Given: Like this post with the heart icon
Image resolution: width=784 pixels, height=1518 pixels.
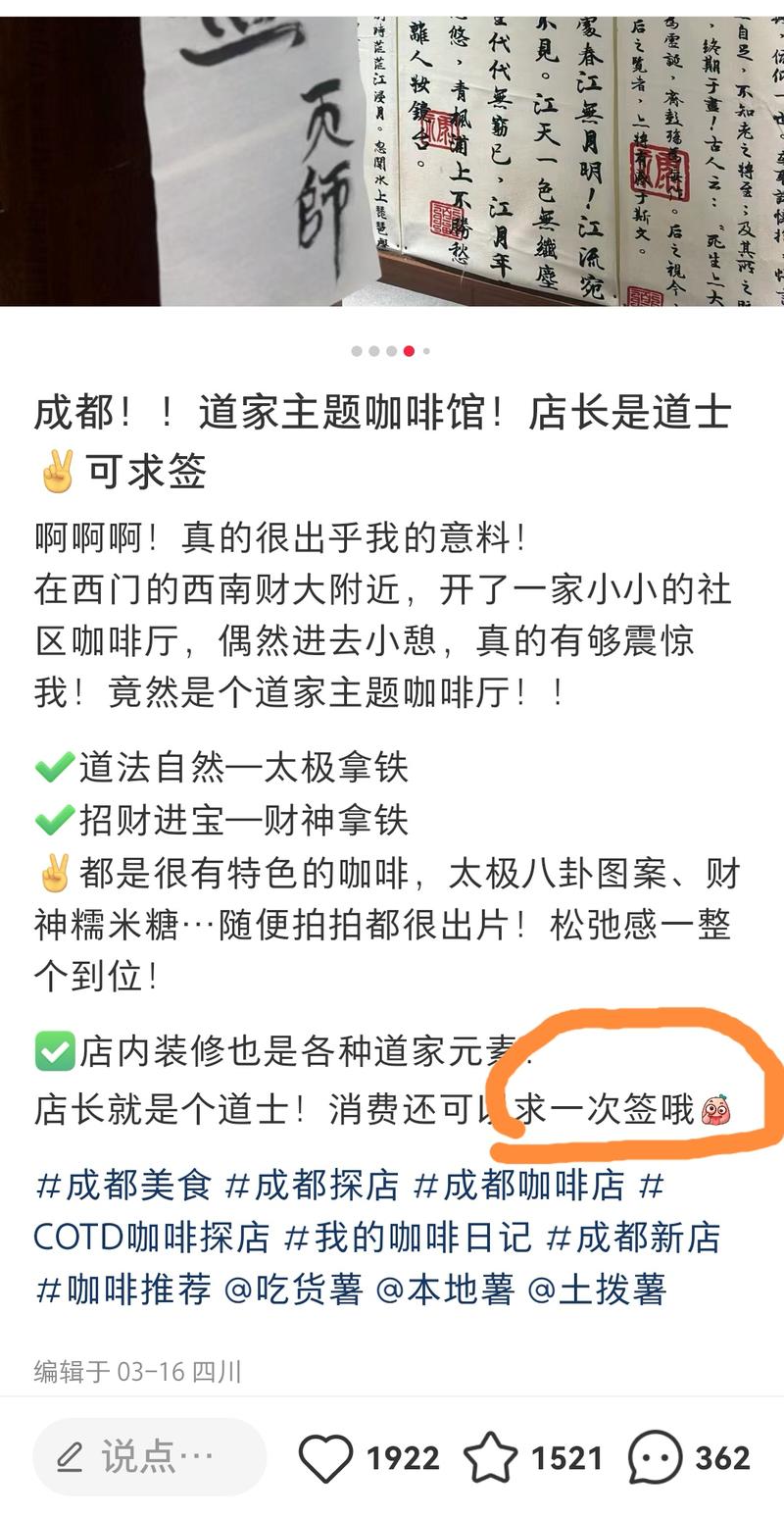Looking at the screenshot, I should pyautogui.click(x=325, y=1458).
